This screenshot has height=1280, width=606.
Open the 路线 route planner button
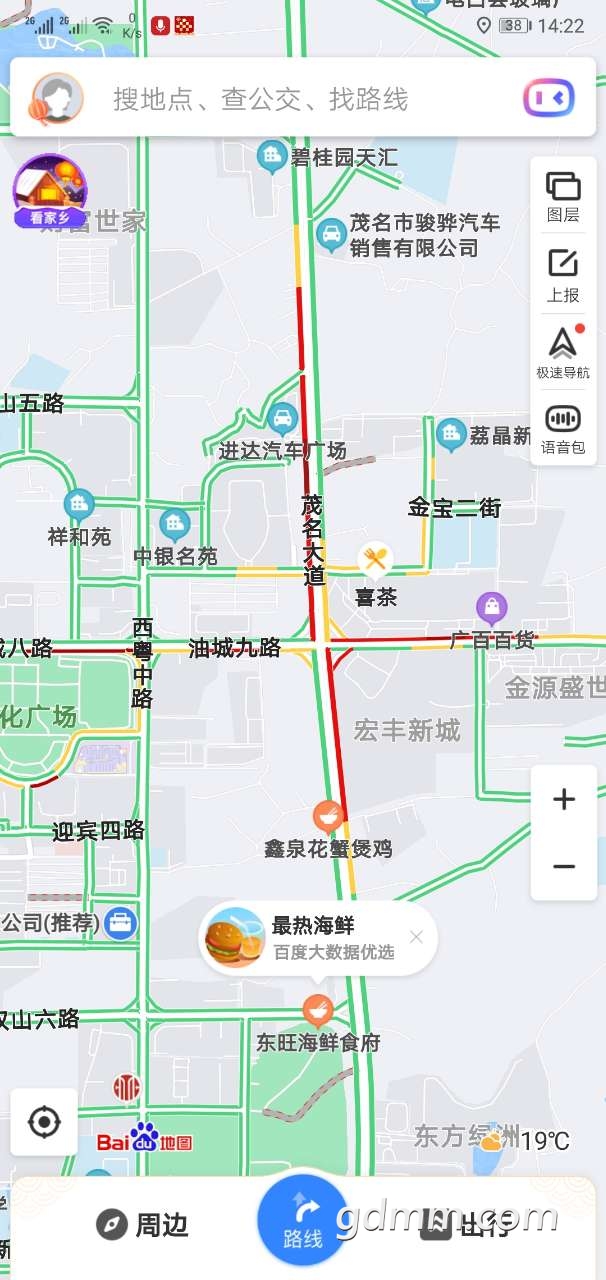click(x=303, y=1220)
